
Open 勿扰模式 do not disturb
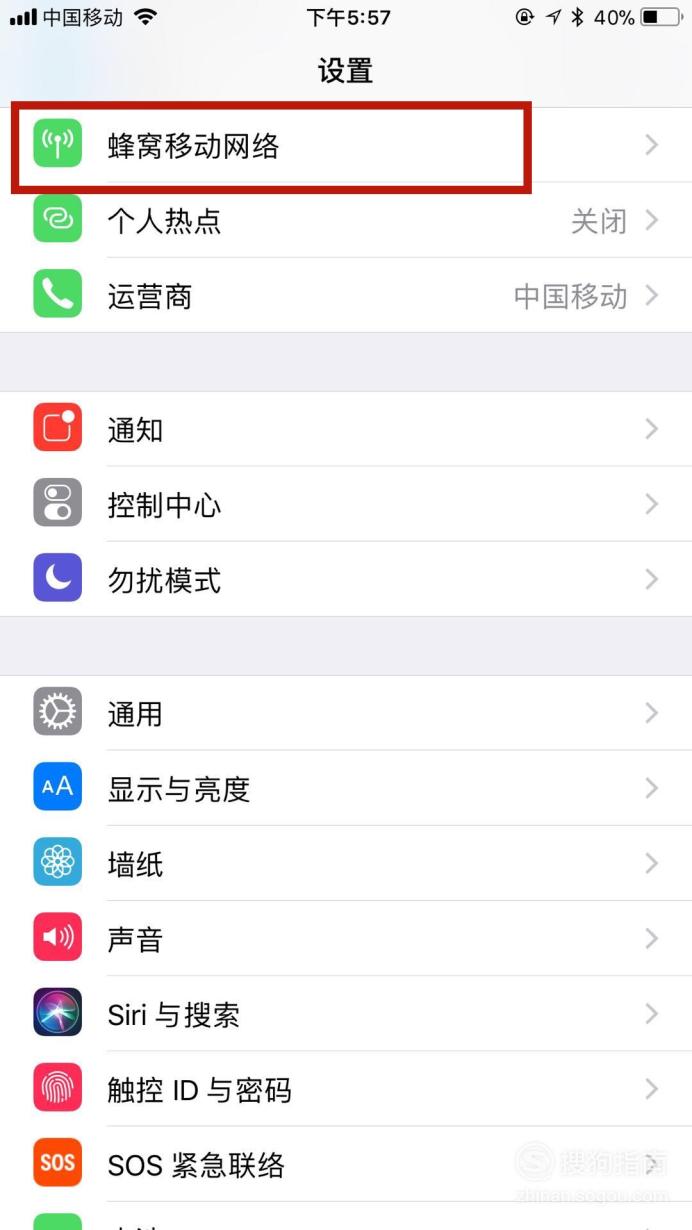point(346,579)
